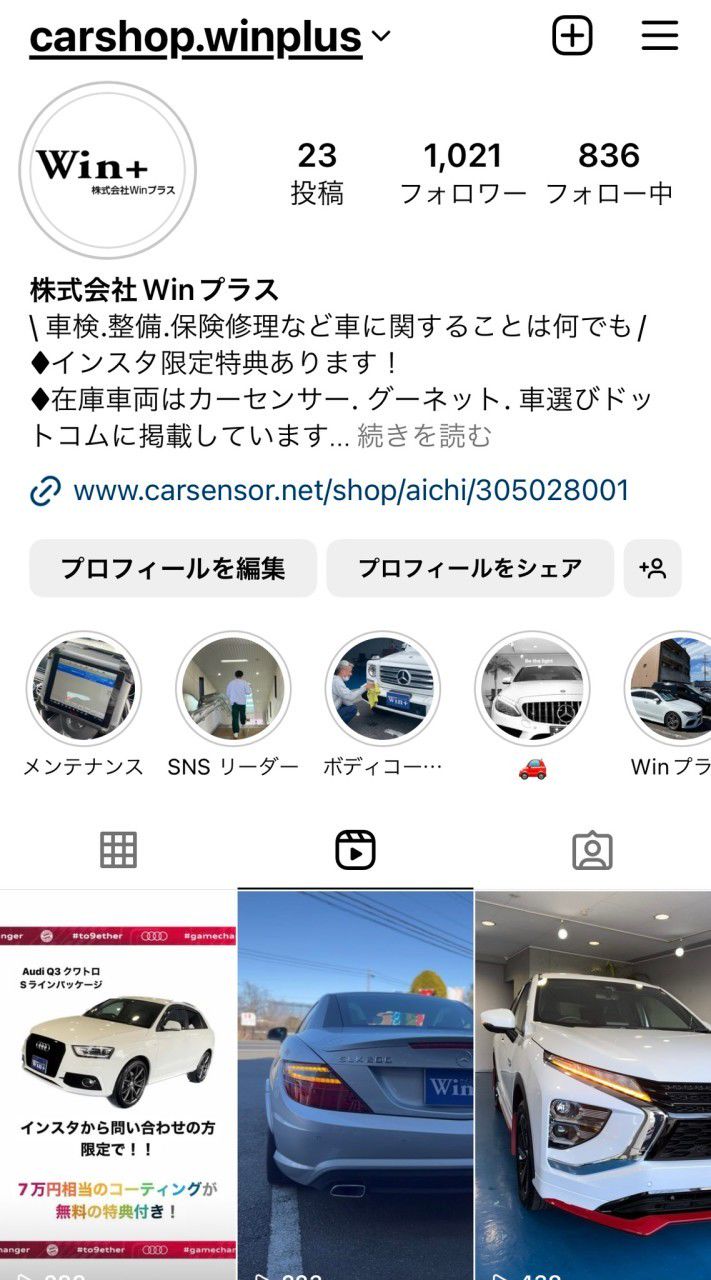
Task: Open the hamburger settings menu
Action: pos(660,37)
